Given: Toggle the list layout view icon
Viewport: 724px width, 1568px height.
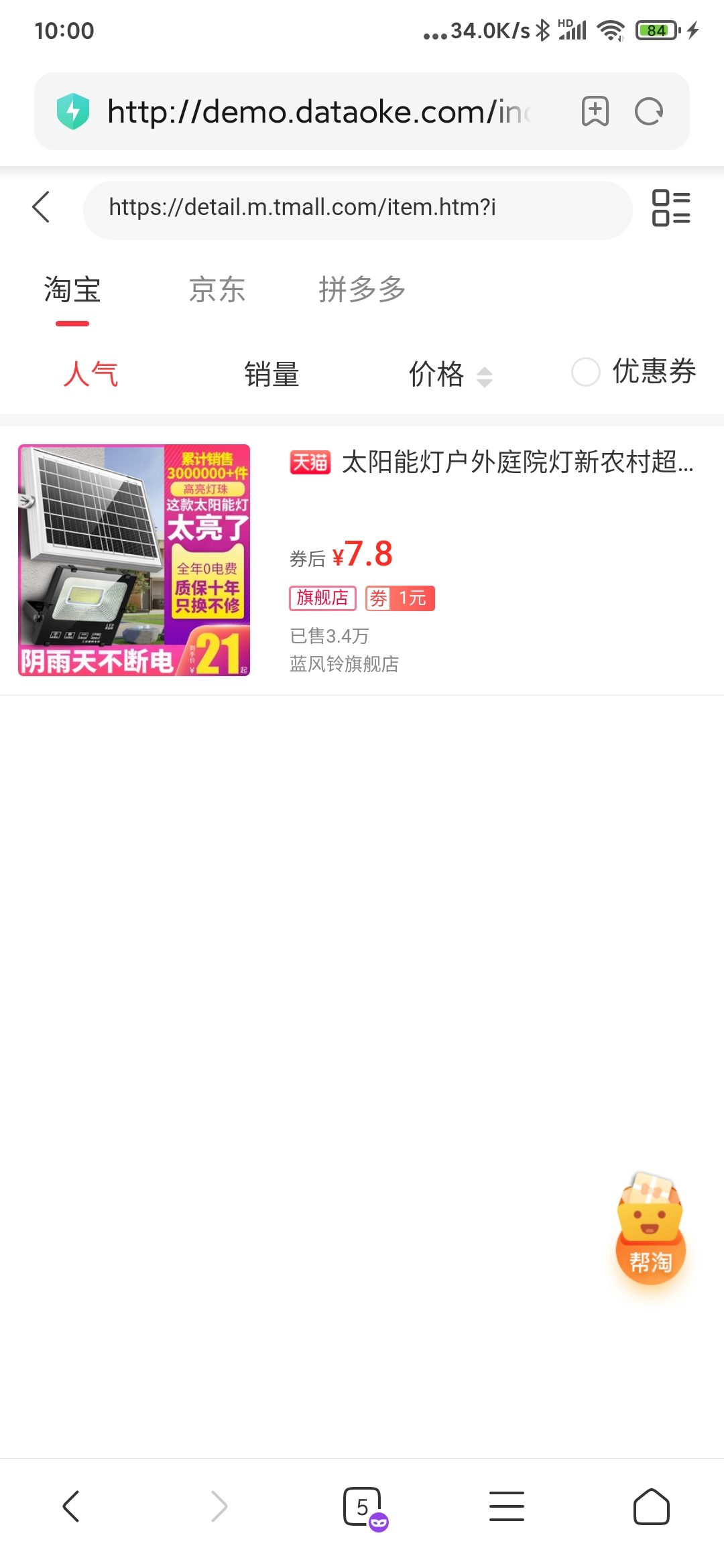Looking at the screenshot, I should [x=671, y=208].
